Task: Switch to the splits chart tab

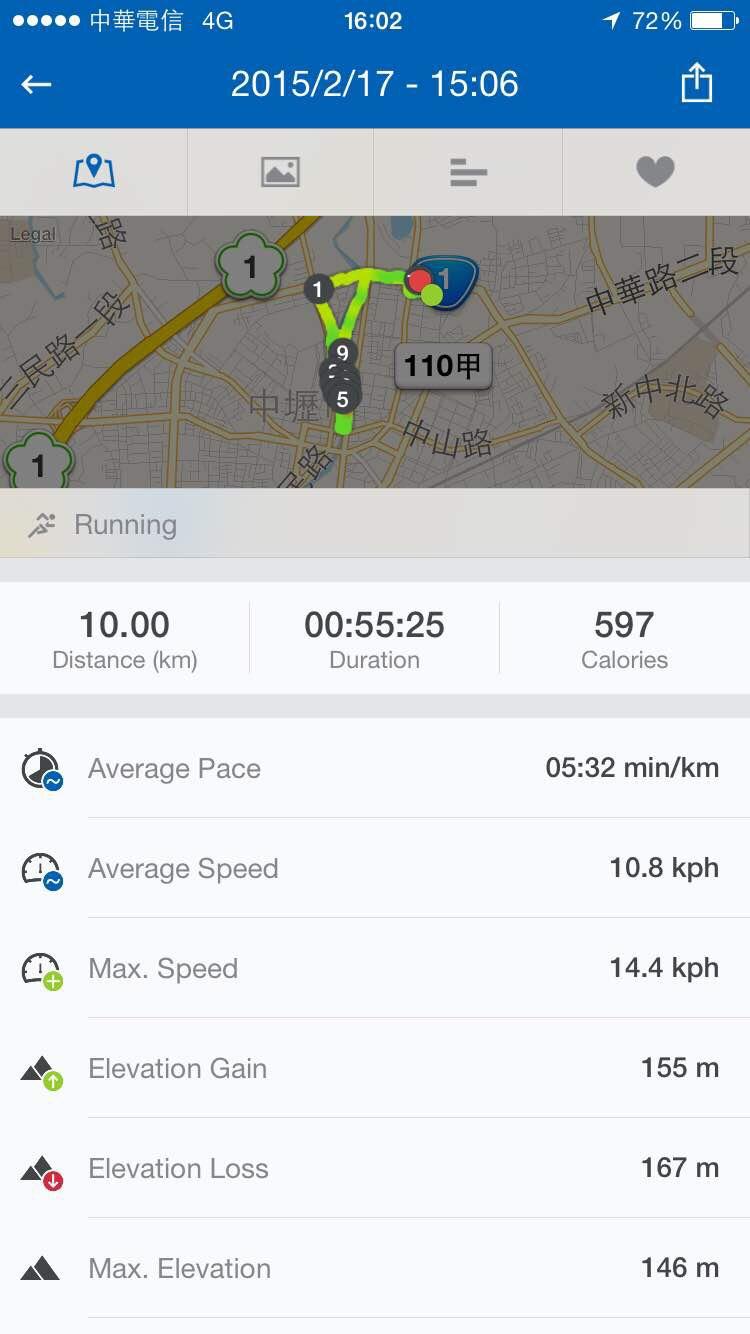Action: [468, 172]
